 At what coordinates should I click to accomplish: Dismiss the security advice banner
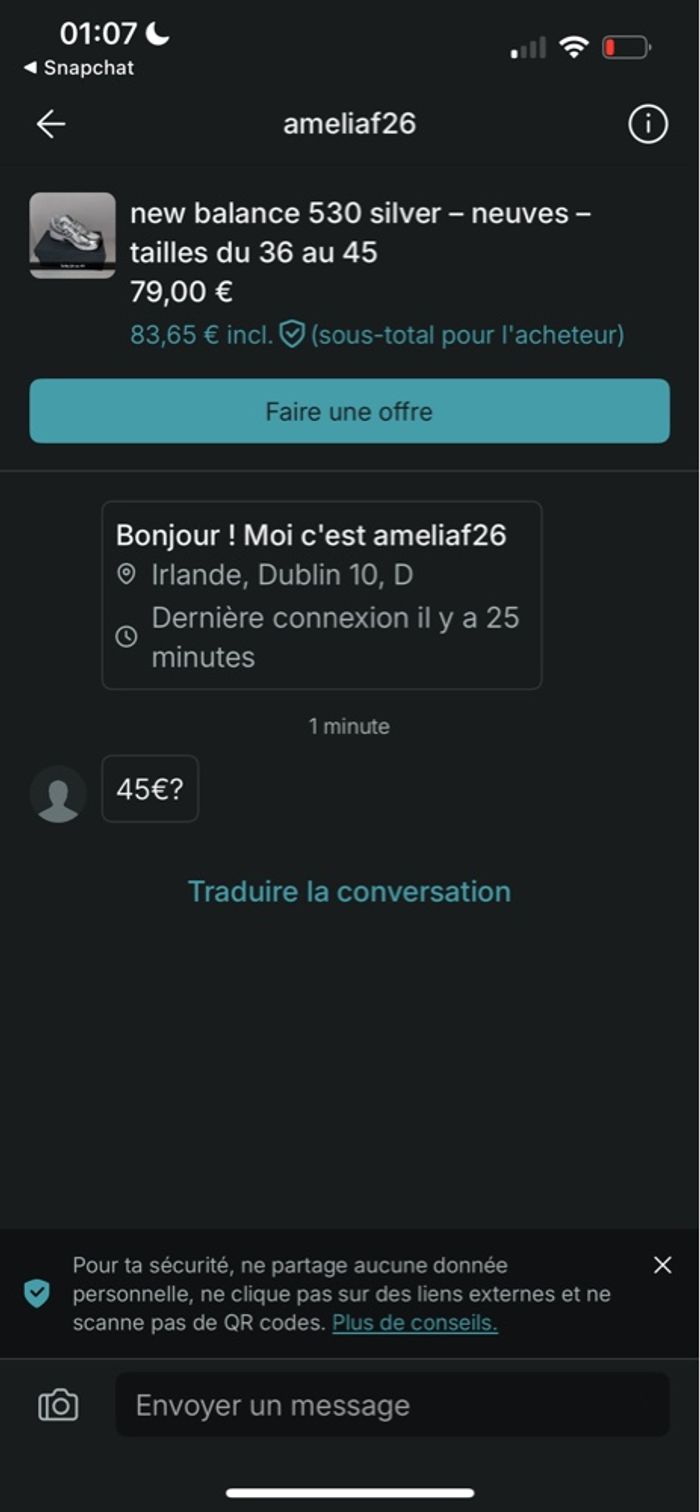coord(662,1266)
